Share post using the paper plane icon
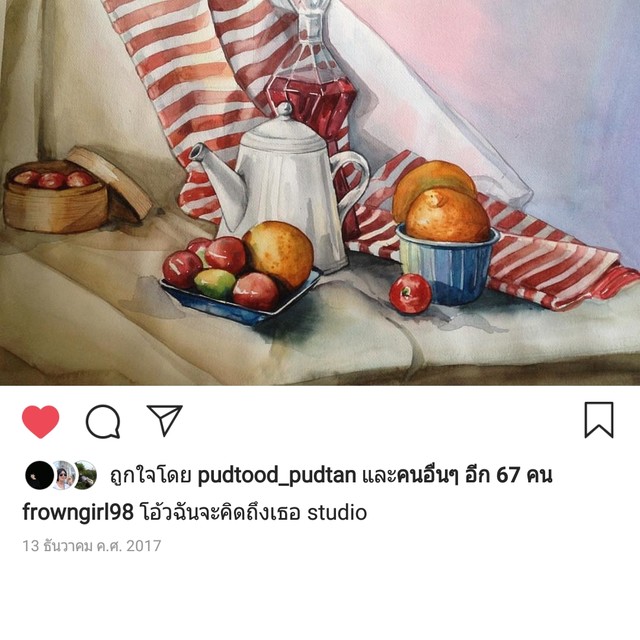 click(164, 420)
